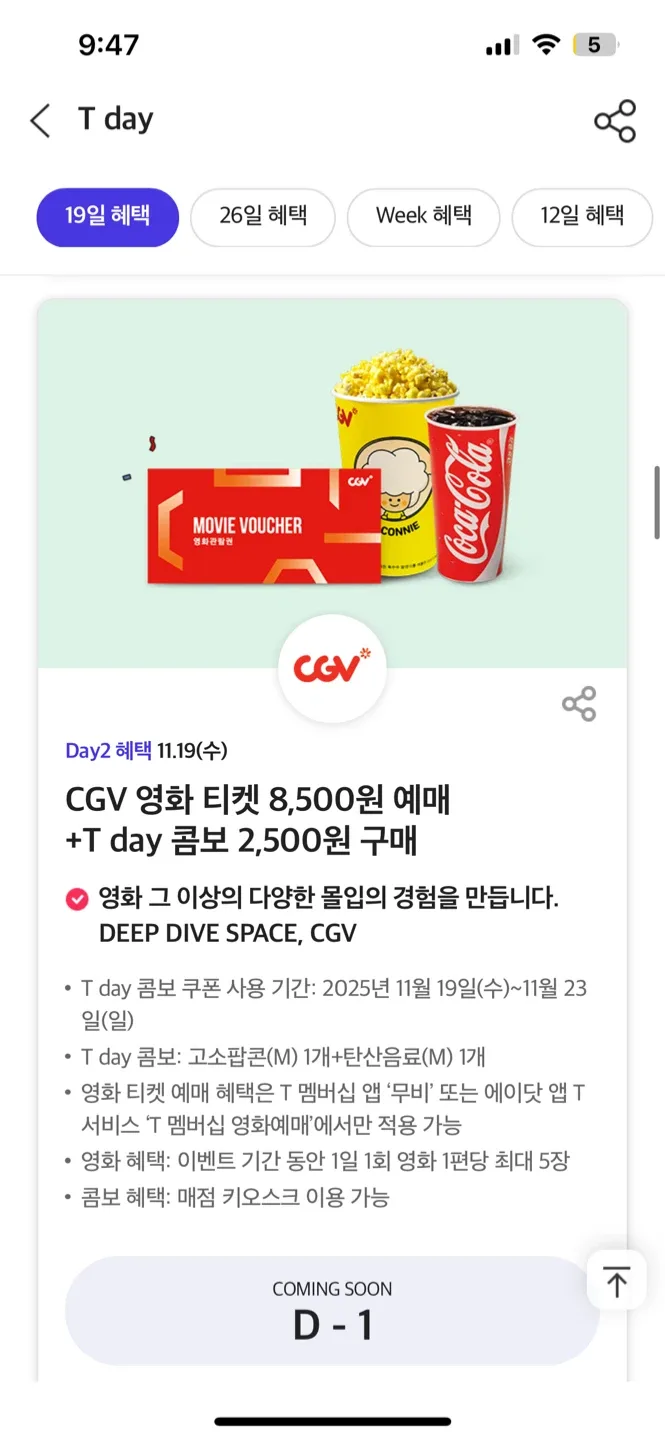This screenshot has height=1440, width=665.
Task: Switch to the 26일 혜택 tab
Action: point(263,216)
